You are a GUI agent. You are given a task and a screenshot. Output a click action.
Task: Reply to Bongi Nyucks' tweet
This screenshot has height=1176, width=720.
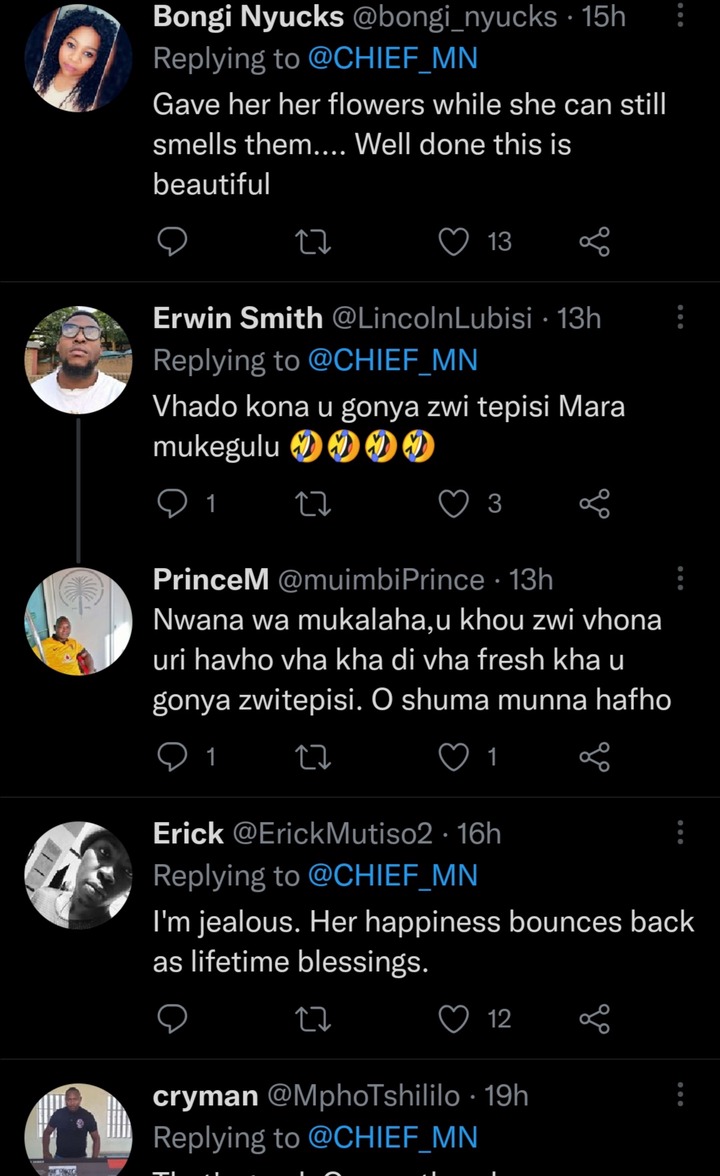pyautogui.click(x=173, y=241)
